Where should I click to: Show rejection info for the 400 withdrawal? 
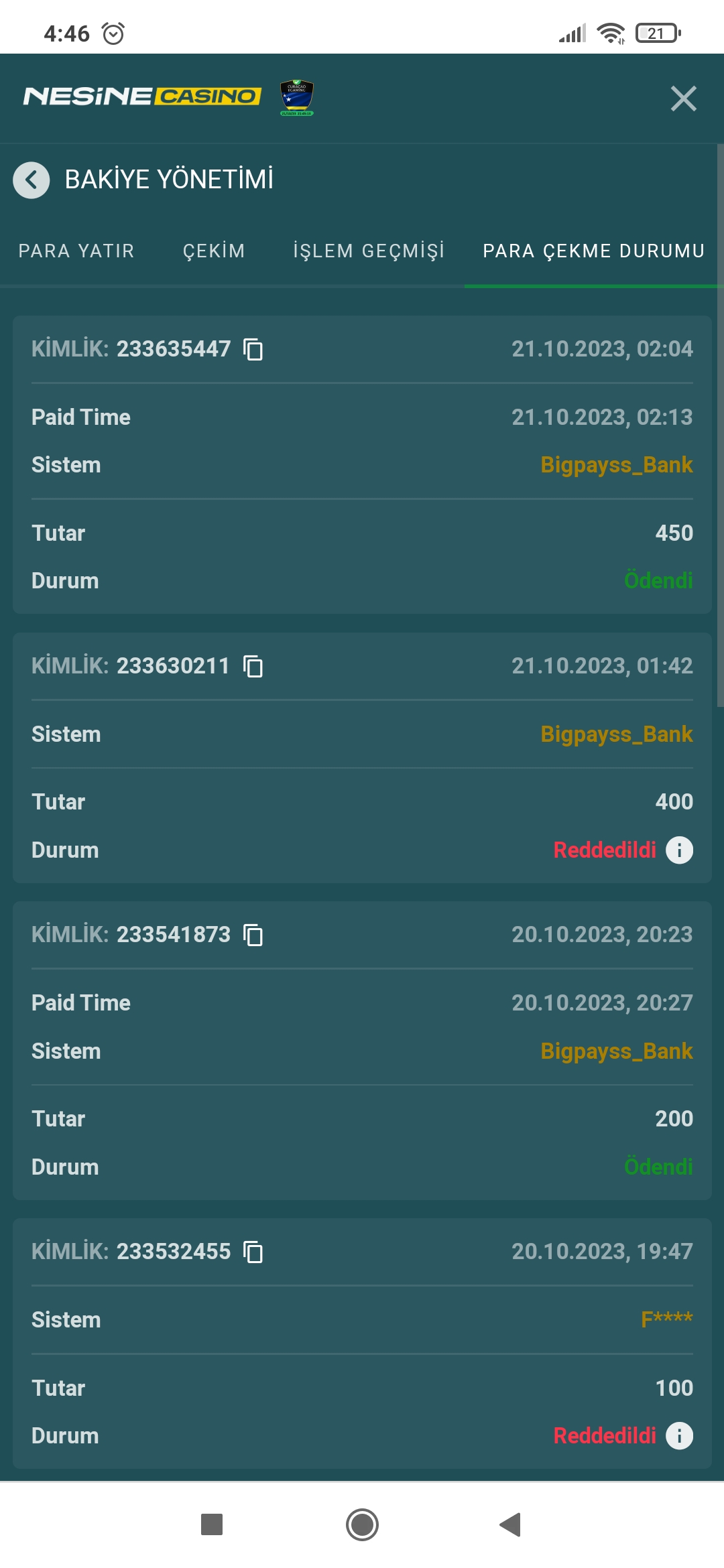[x=679, y=850]
